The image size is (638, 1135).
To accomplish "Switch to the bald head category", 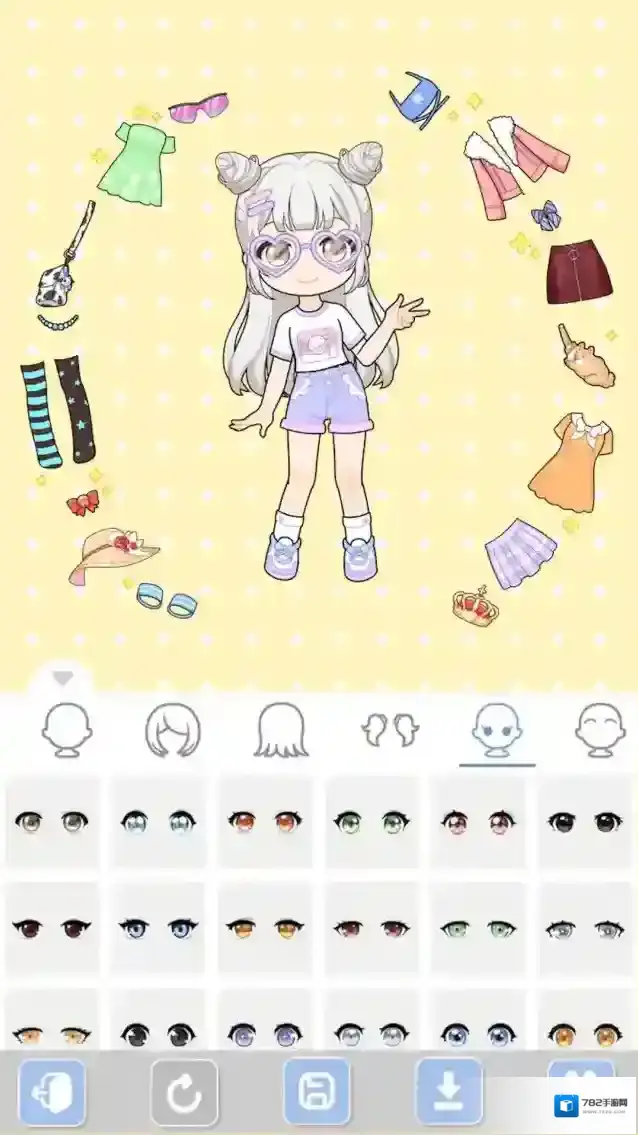I will click(x=68, y=730).
